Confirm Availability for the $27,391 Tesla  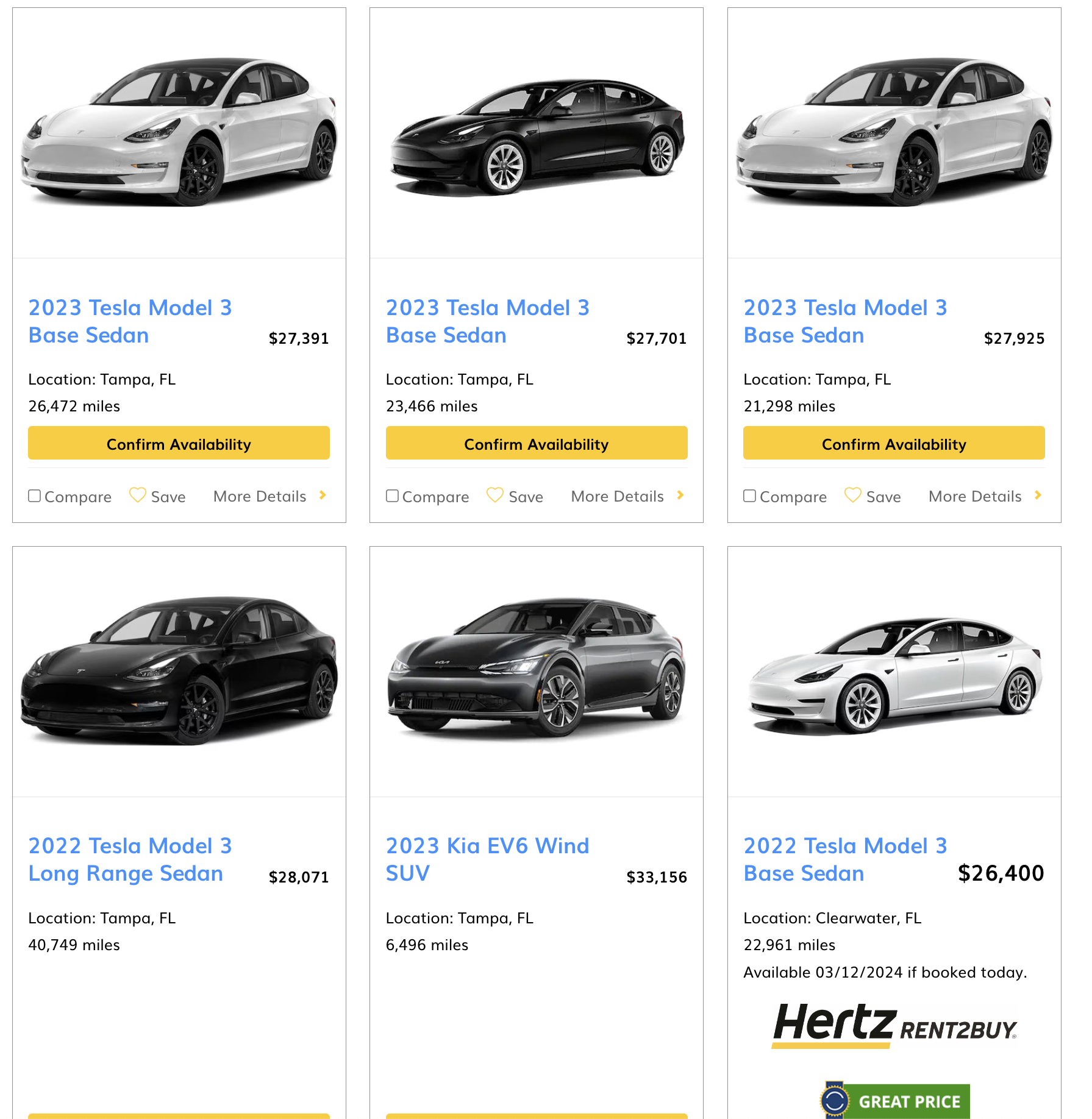click(x=179, y=443)
